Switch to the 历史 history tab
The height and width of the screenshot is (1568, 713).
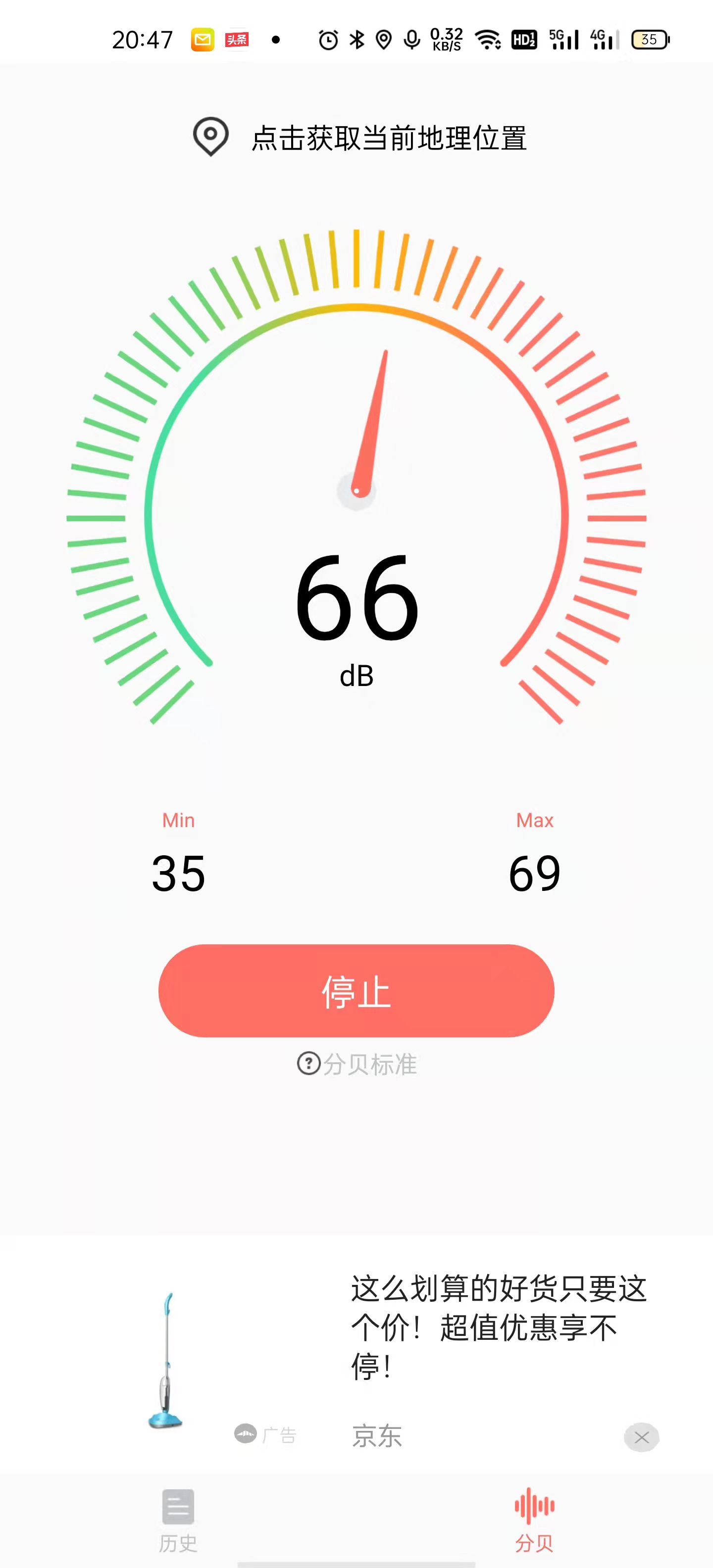pos(178,1519)
